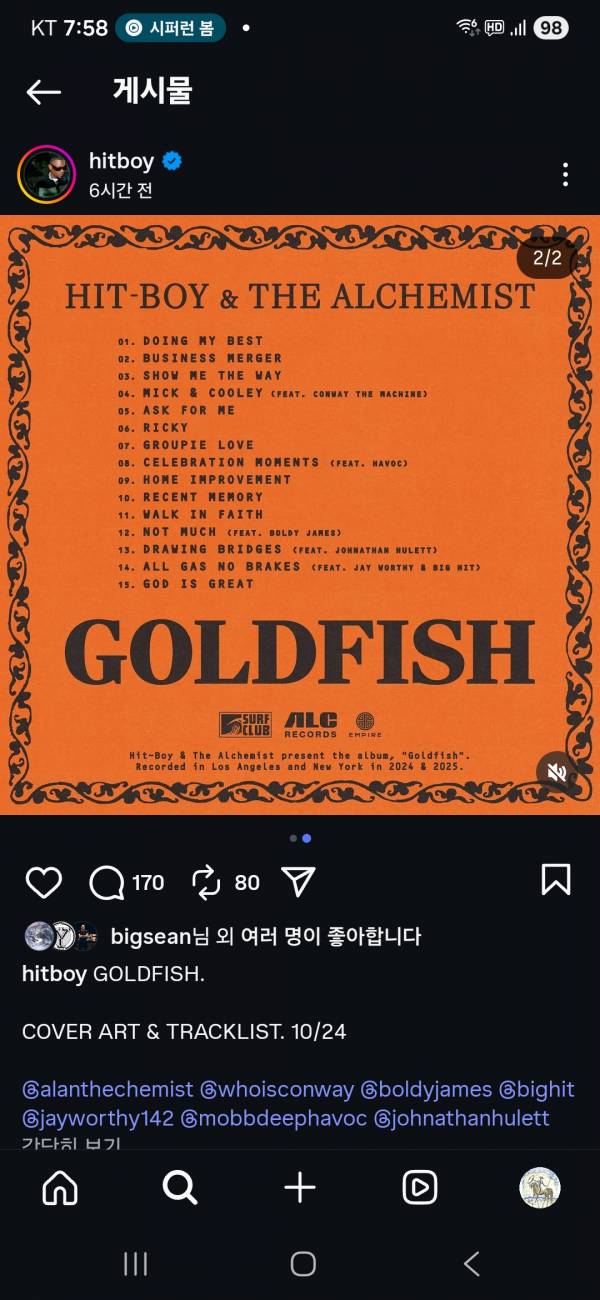Go back with the top arrow
The height and width of the screenshot is (1300, 600).
point(43,92)
